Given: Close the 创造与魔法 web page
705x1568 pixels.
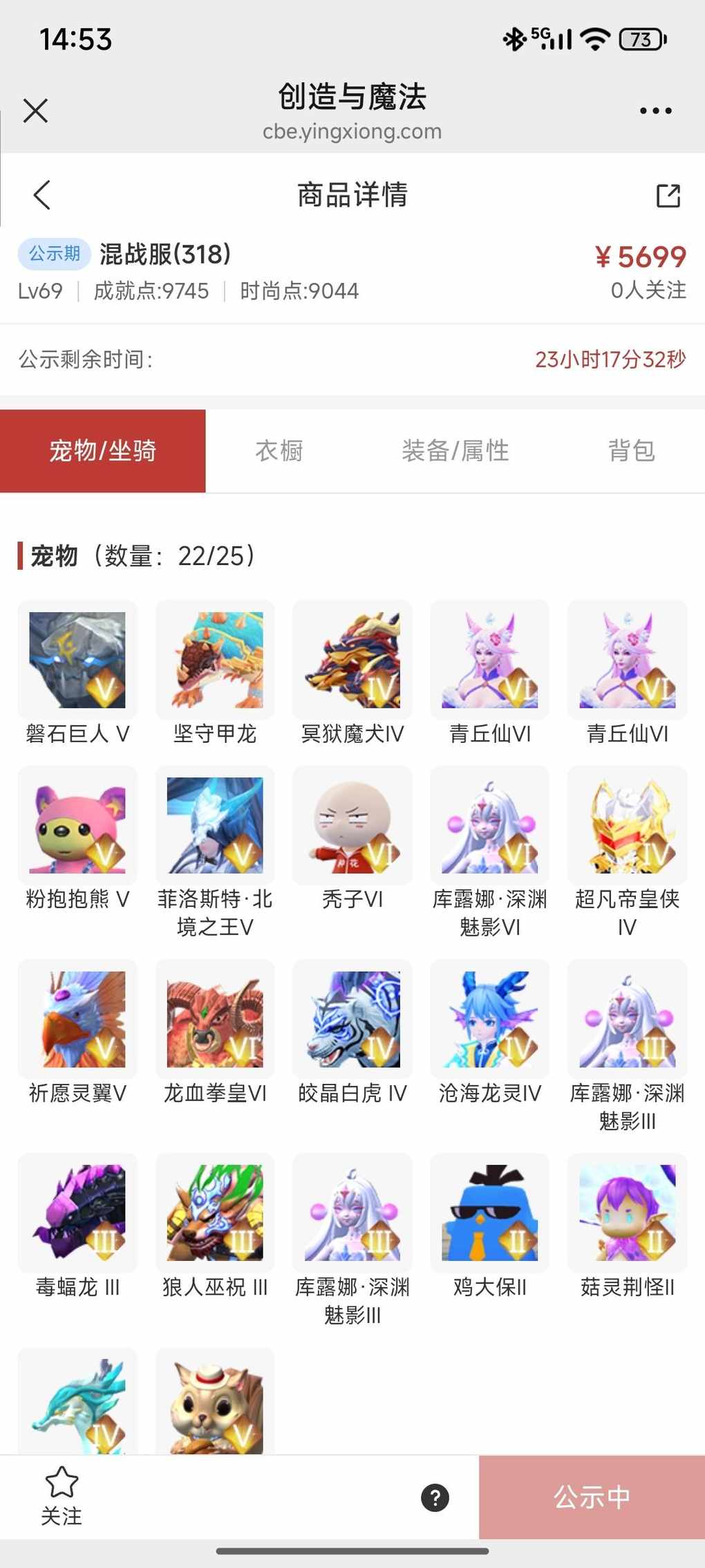Looking at the screenshot, I should (35, 111).
